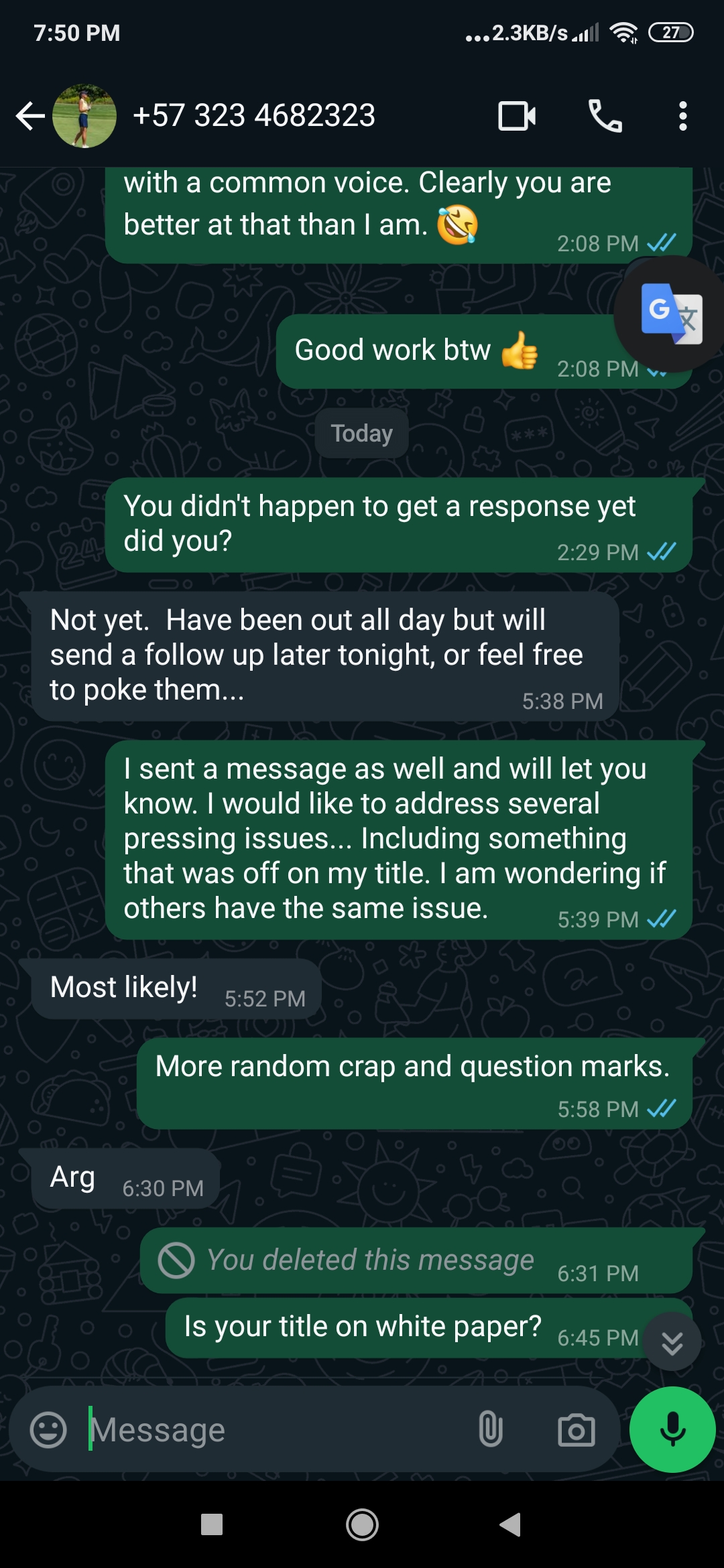Start a video call

(x=517, y=116)
